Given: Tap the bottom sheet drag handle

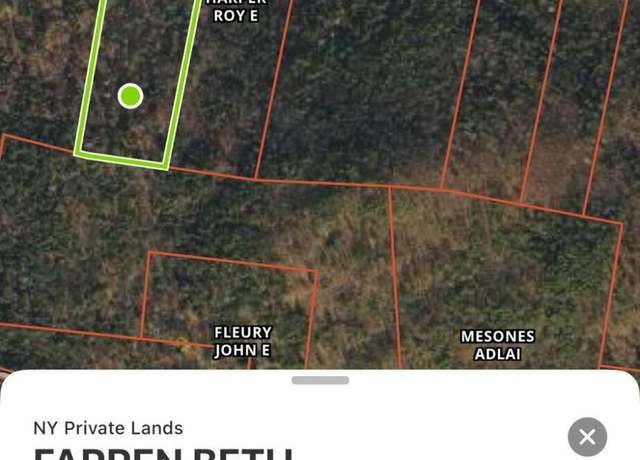Looking at the screenshot, I should pos(320,380).
